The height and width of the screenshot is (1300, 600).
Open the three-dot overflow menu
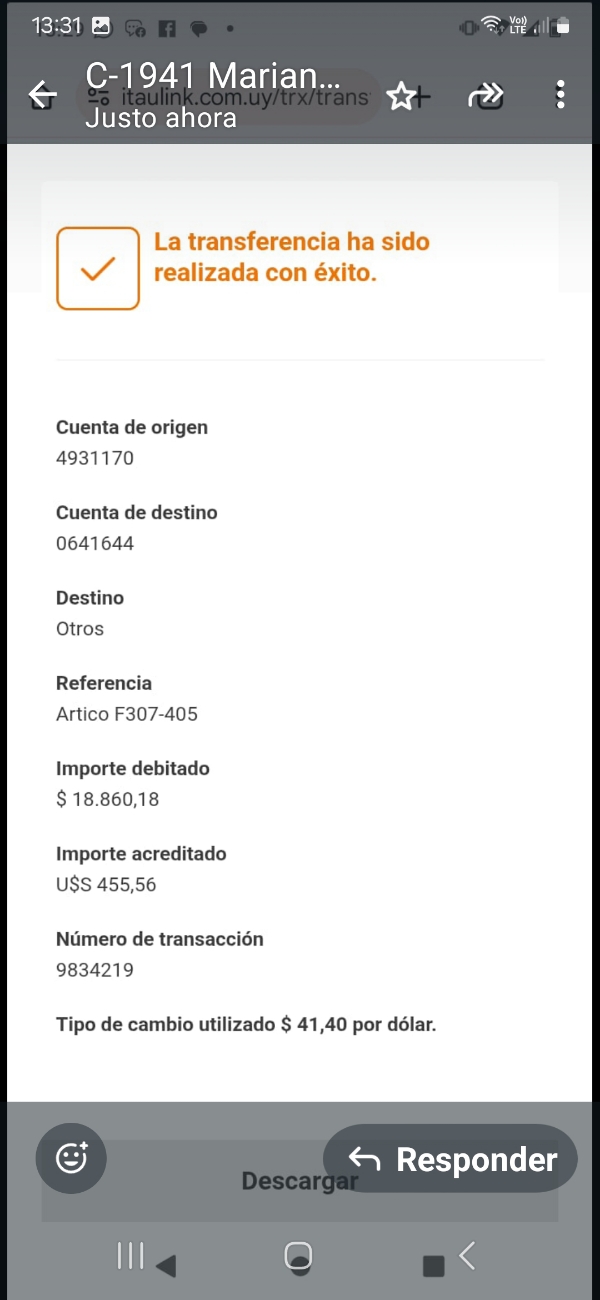(560, 96)
